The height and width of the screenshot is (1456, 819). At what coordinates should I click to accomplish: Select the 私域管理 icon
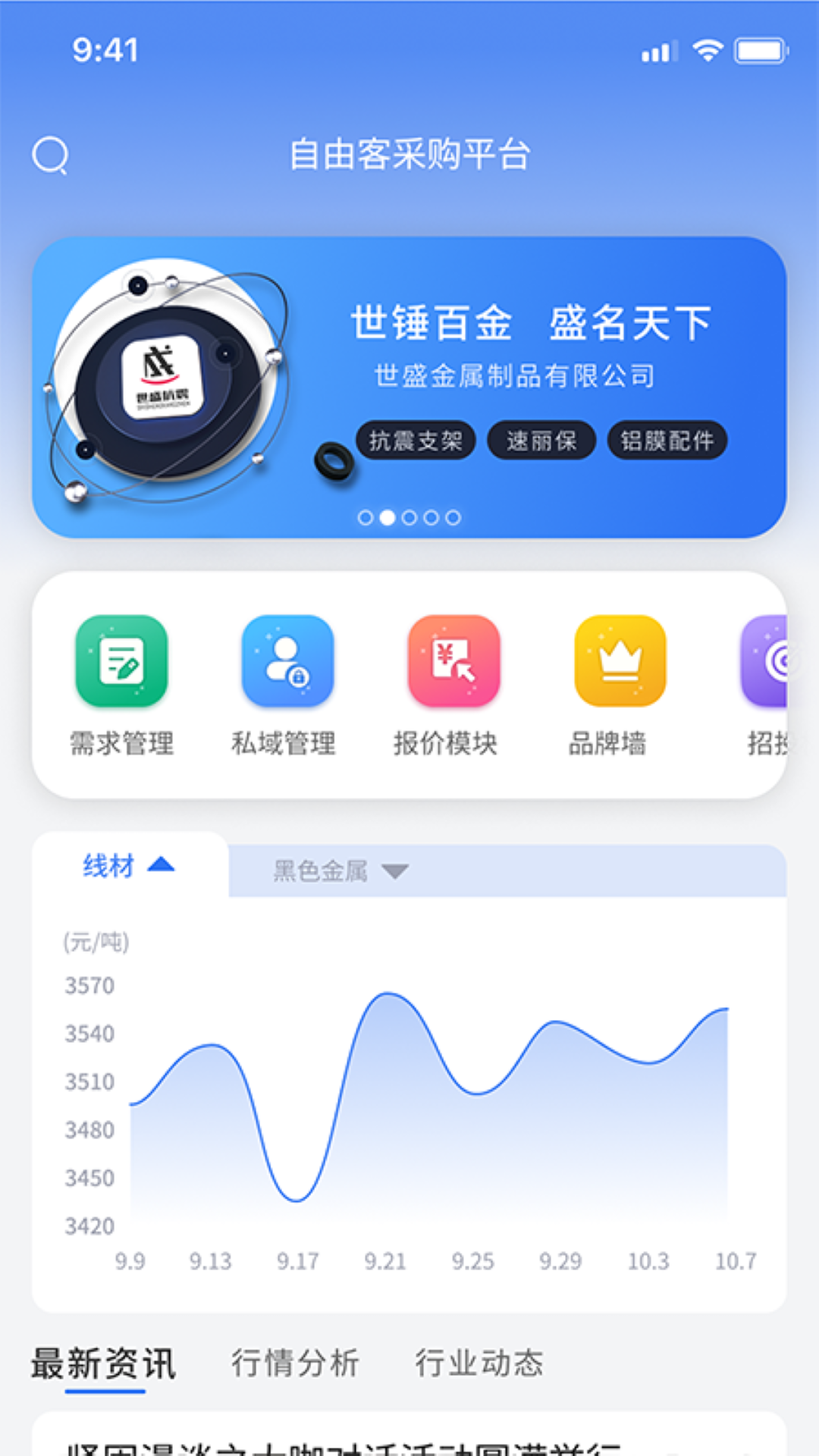click(287, 660)
